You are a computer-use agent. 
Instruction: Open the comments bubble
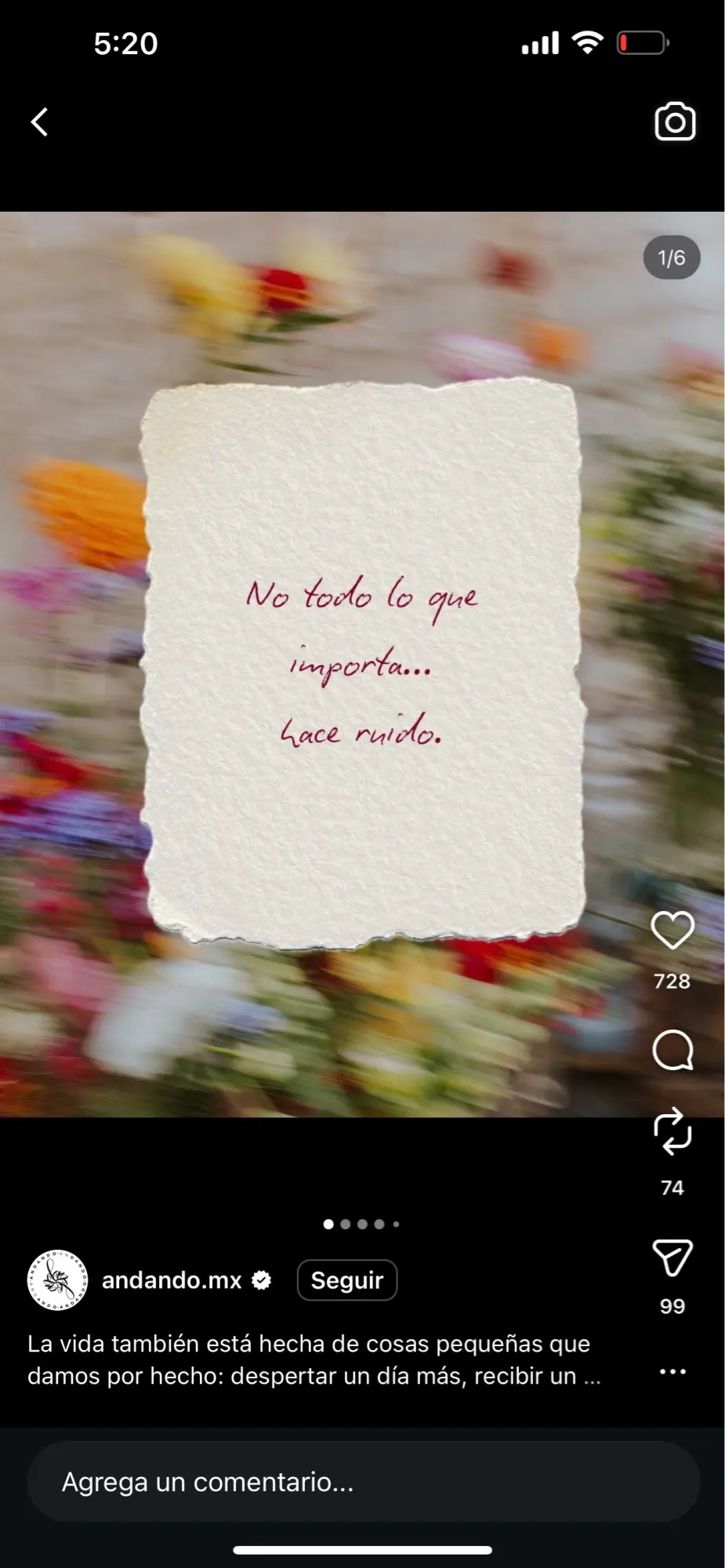pos(672,1050)
